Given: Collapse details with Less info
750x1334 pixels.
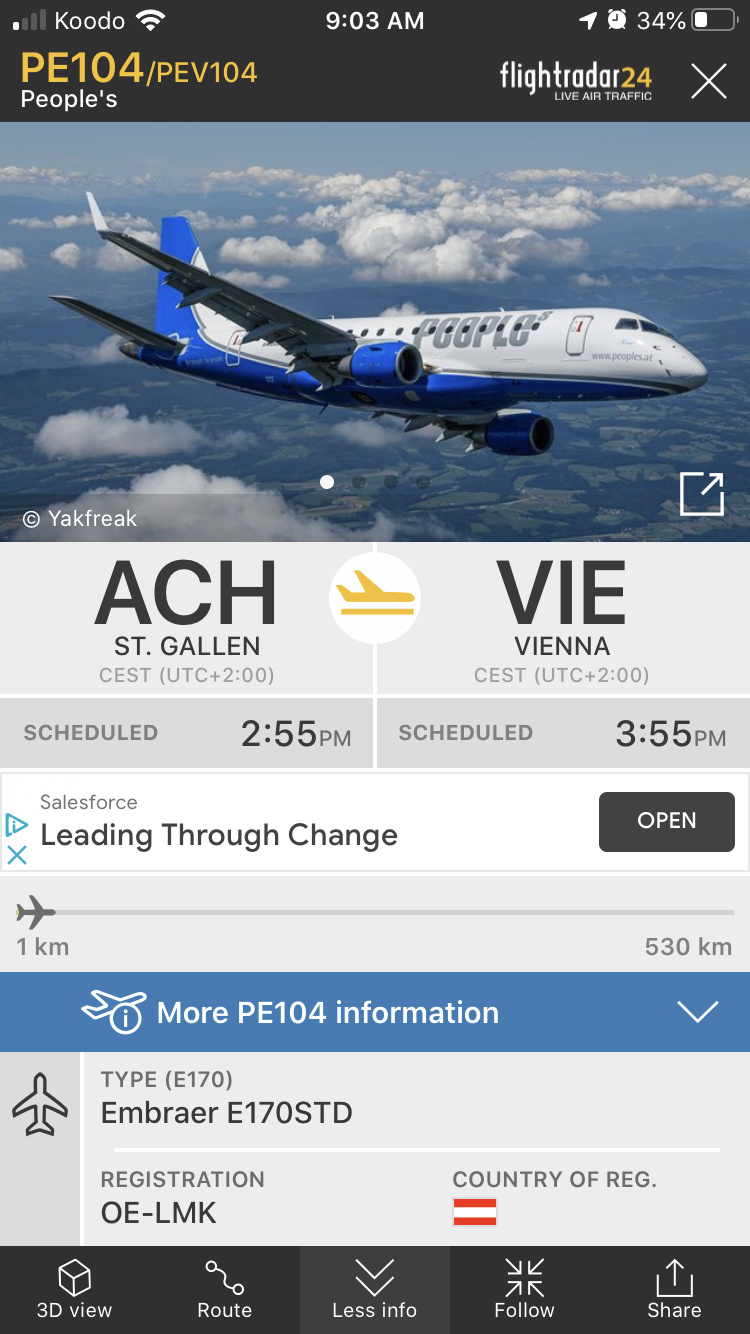Looking at the screenshot, I should tap(374, 1289).
